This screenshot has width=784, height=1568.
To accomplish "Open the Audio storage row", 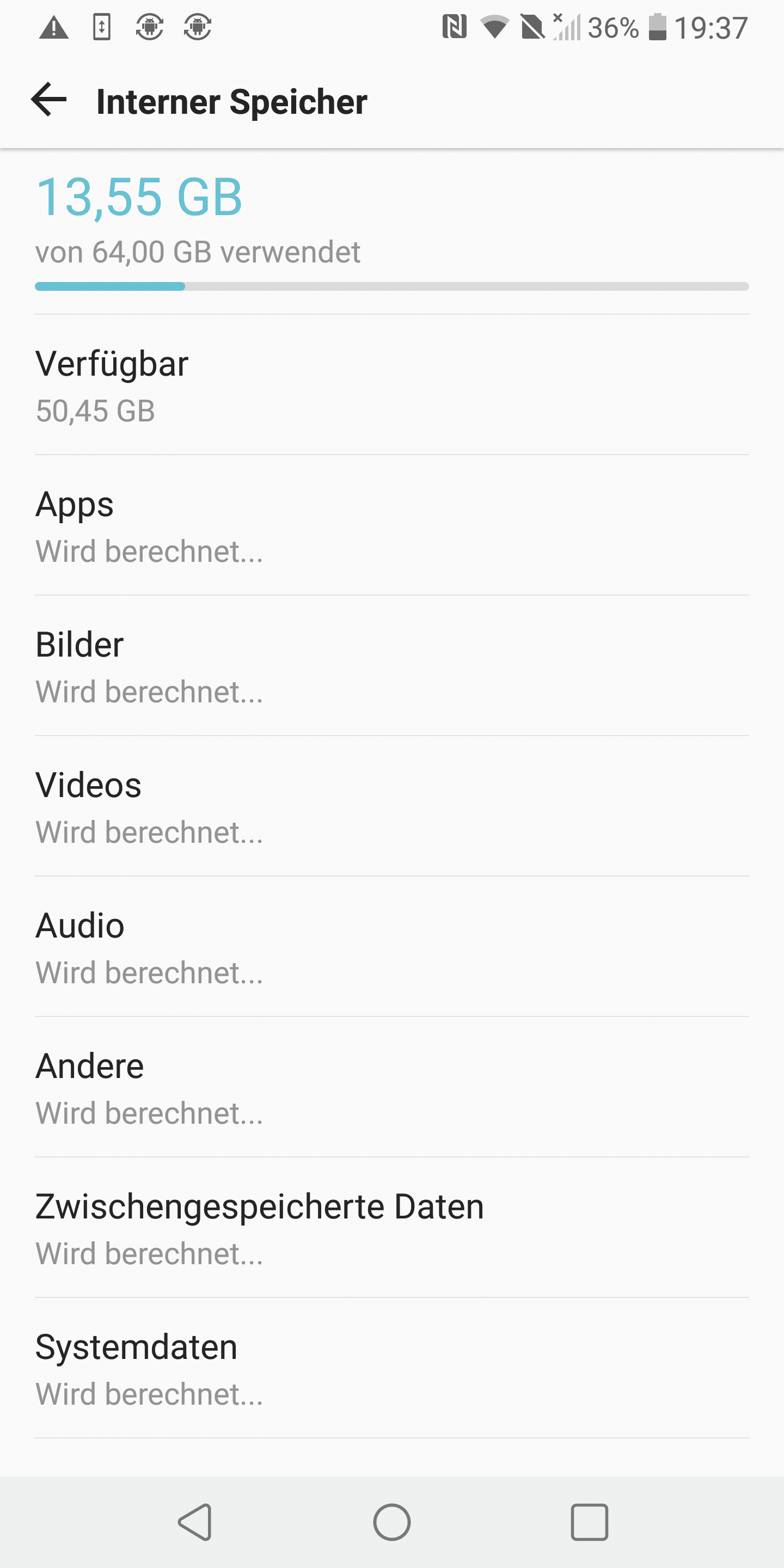I will 392,948.
